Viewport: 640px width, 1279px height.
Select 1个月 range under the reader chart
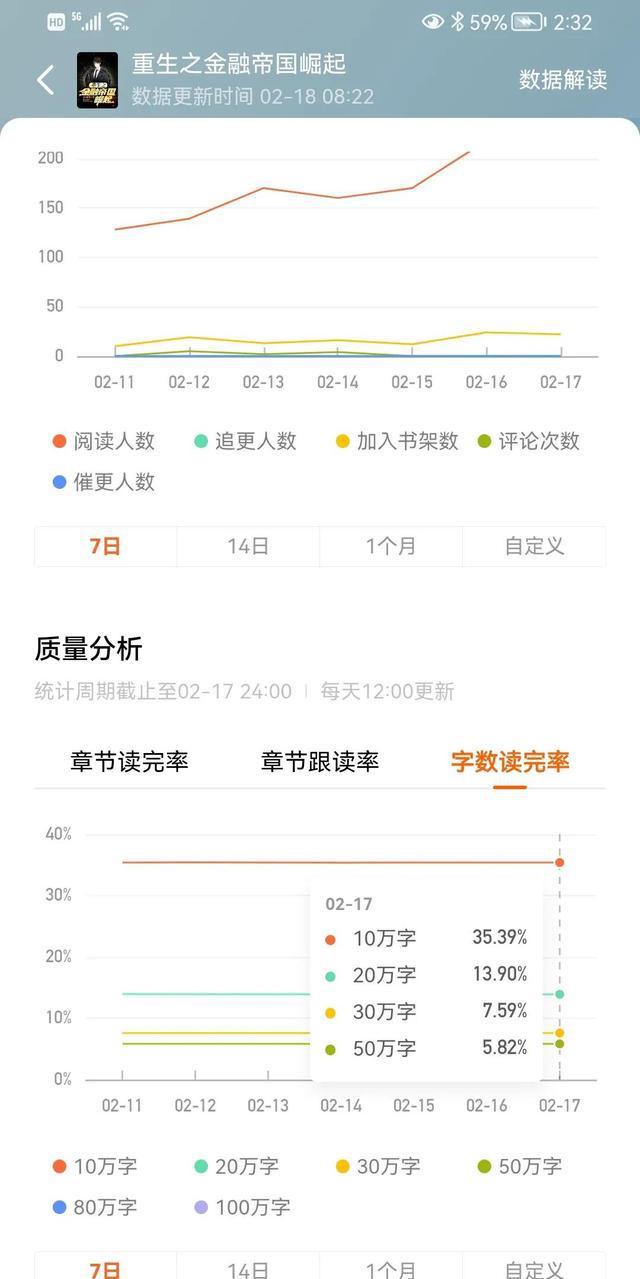point(391,546)
